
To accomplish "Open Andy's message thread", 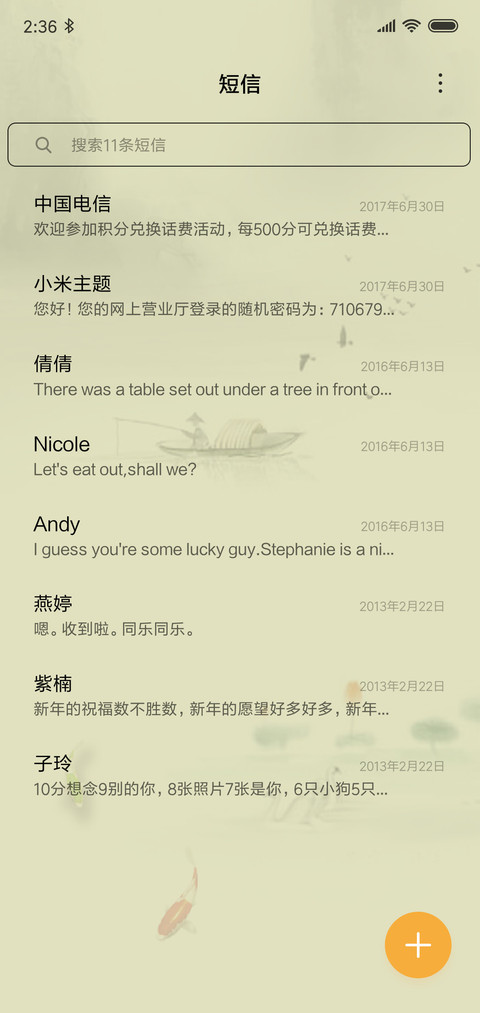I will click(x=239, y=537).
